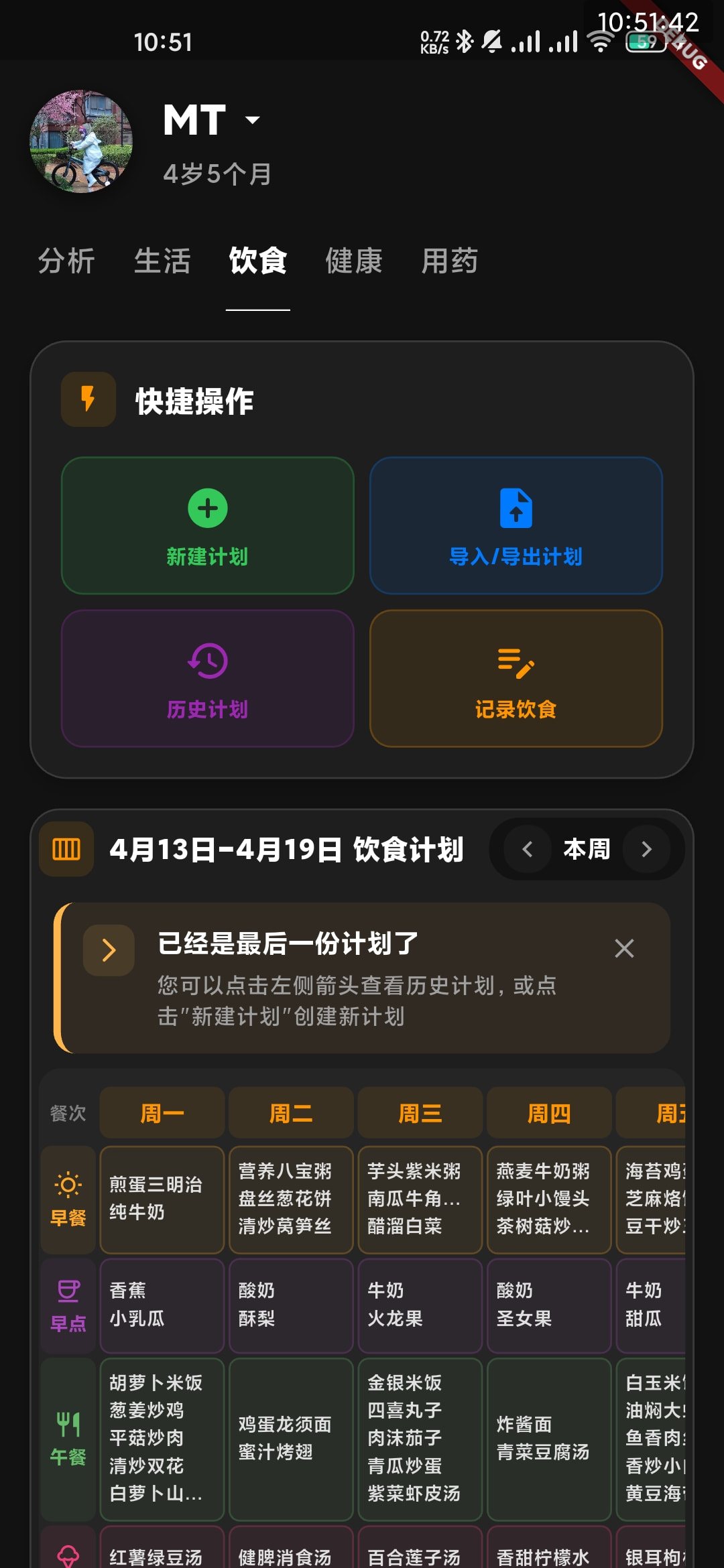Image resolution: width=724 pixels, height=1568 pixels.
Task: Go to the previous week's plan
Action: click(x=528, y=850)
